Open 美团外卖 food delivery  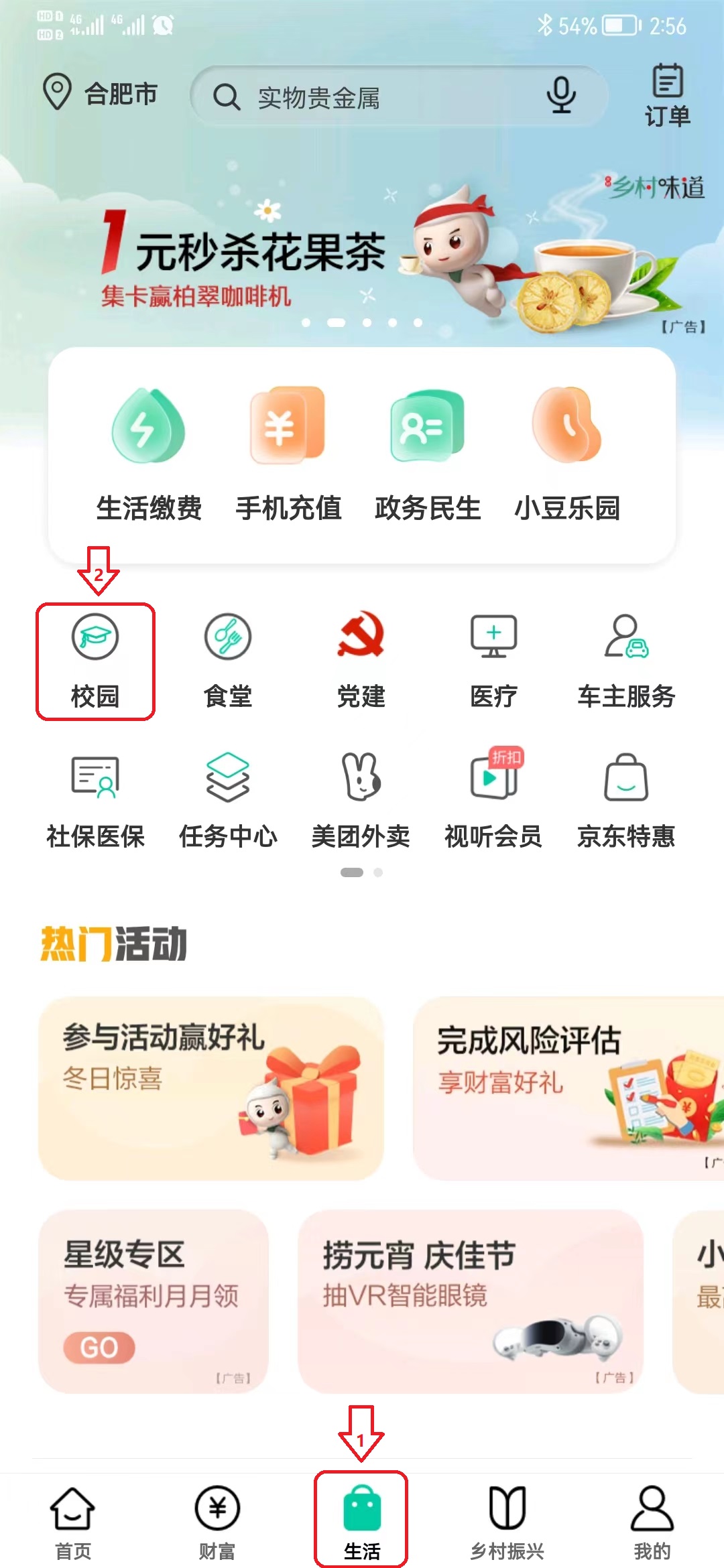tap(361, 801)
